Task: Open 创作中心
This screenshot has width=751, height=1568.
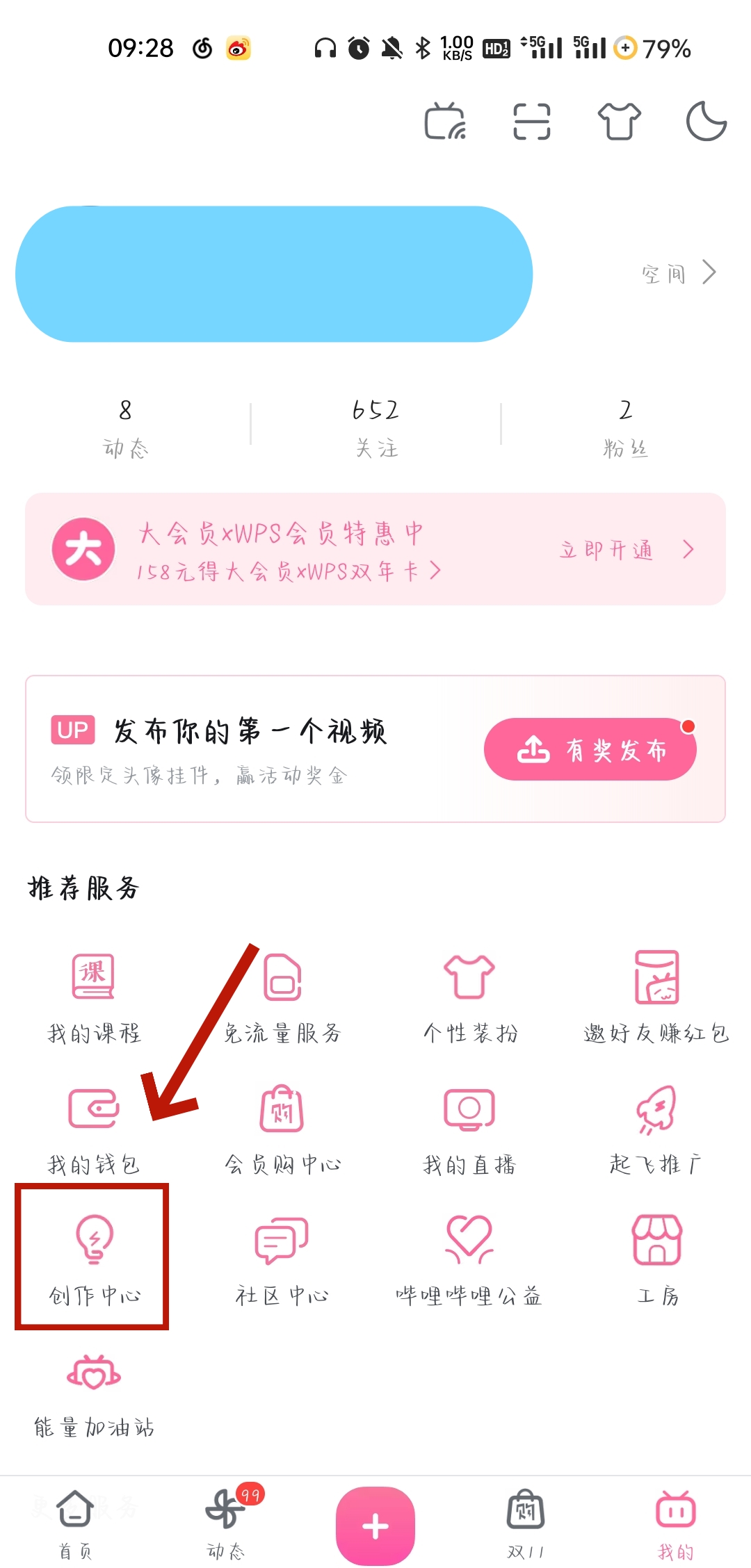Action: point(94,1258)
